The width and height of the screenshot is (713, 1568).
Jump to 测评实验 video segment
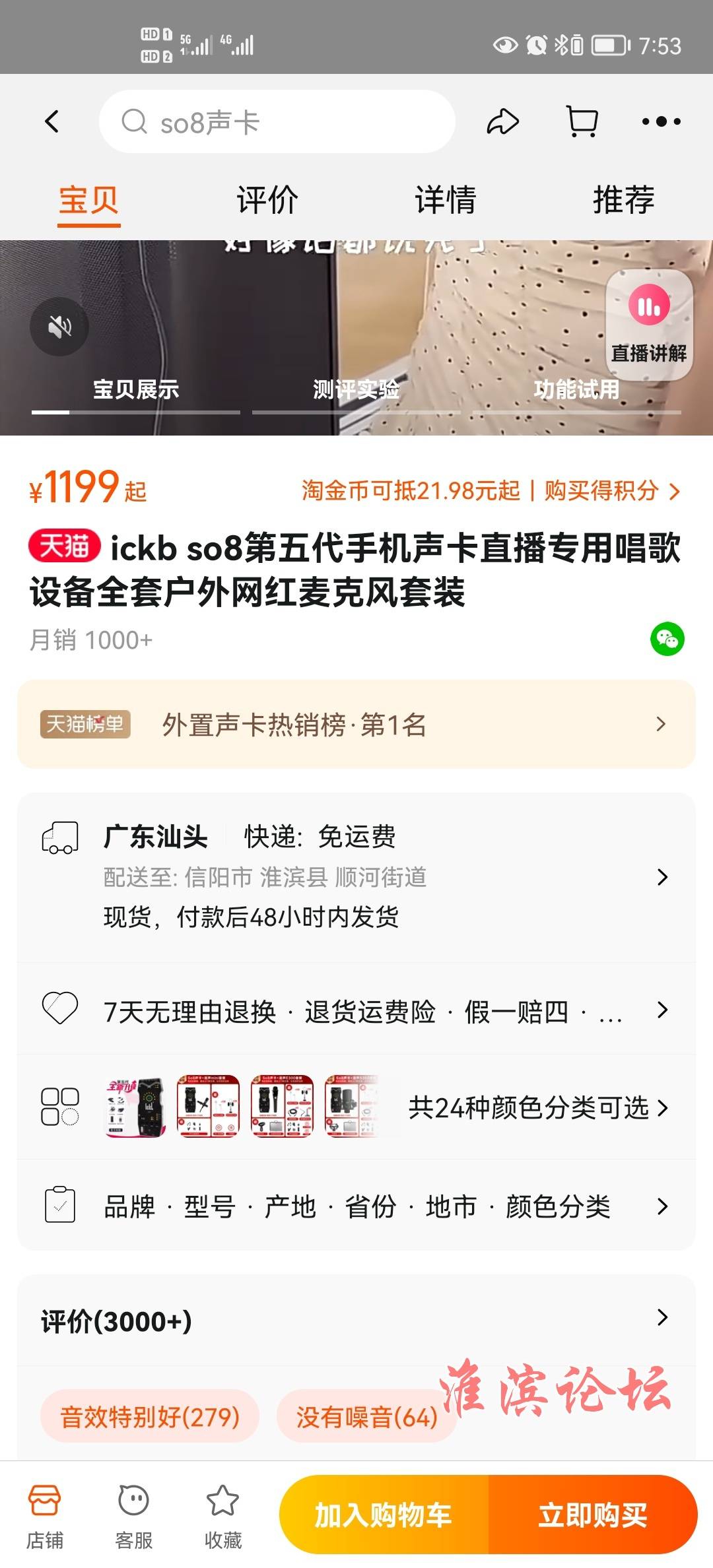(356, 390)
